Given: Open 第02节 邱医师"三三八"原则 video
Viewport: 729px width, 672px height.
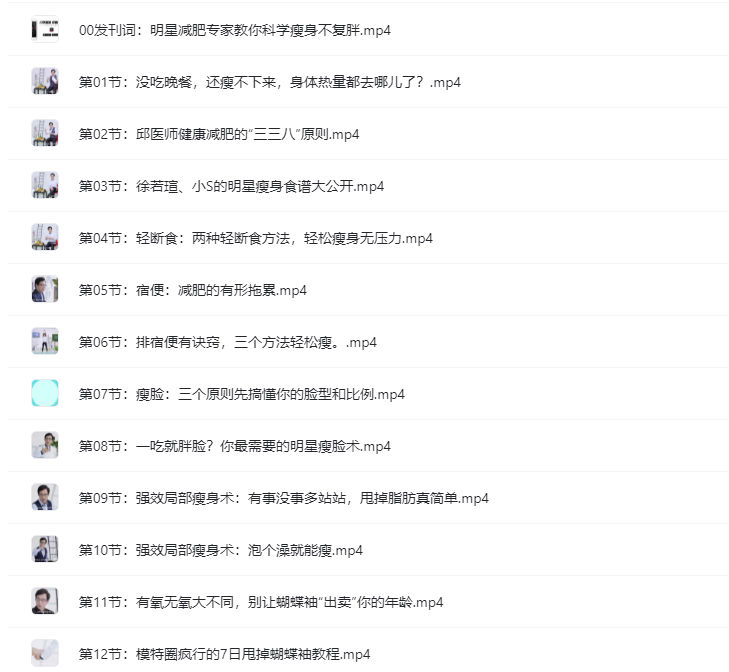Looking at the screenshot, I should pyautogui.click(x=219, y=134).
